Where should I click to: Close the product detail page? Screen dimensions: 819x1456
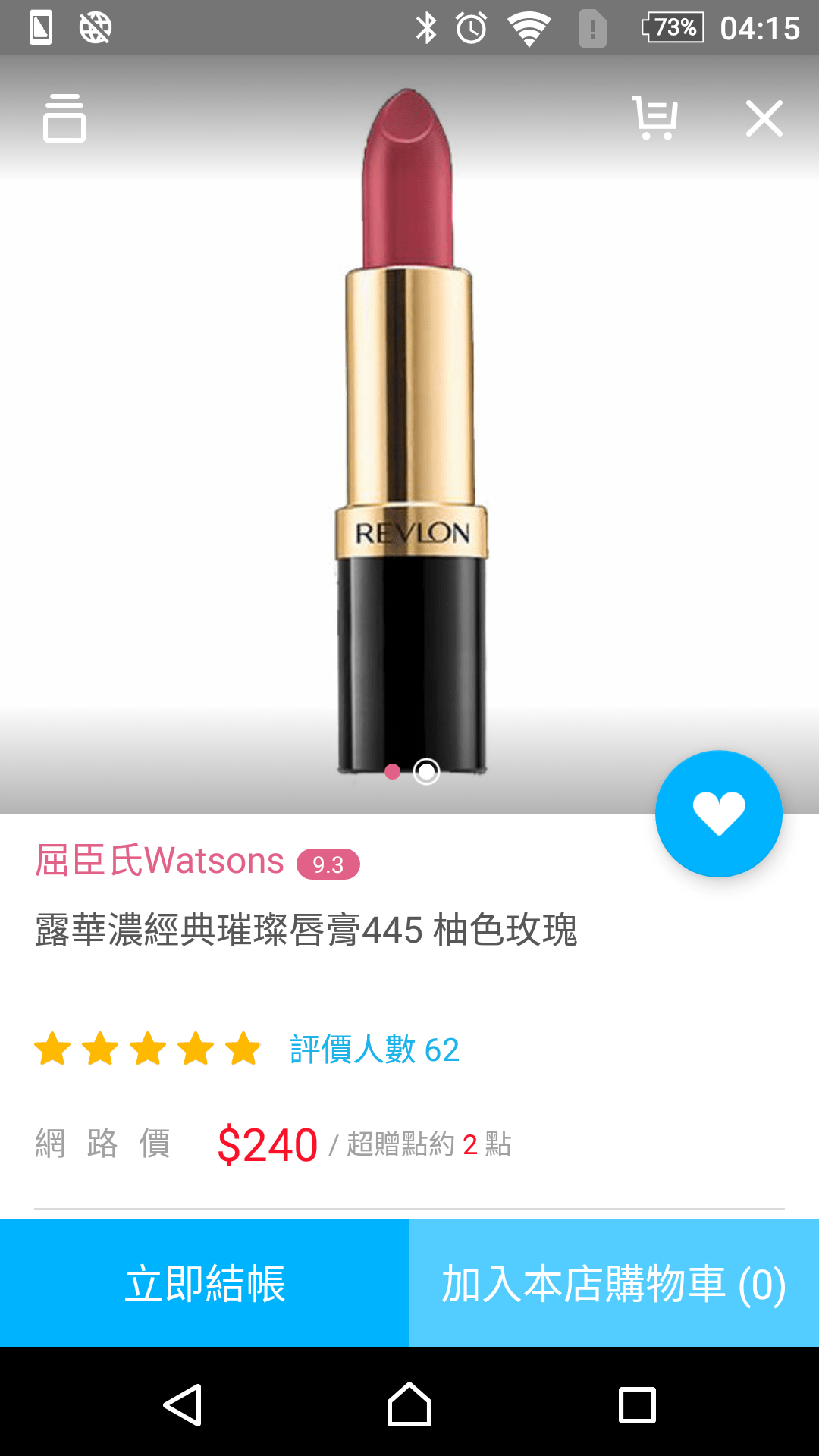tap(763, 119)
